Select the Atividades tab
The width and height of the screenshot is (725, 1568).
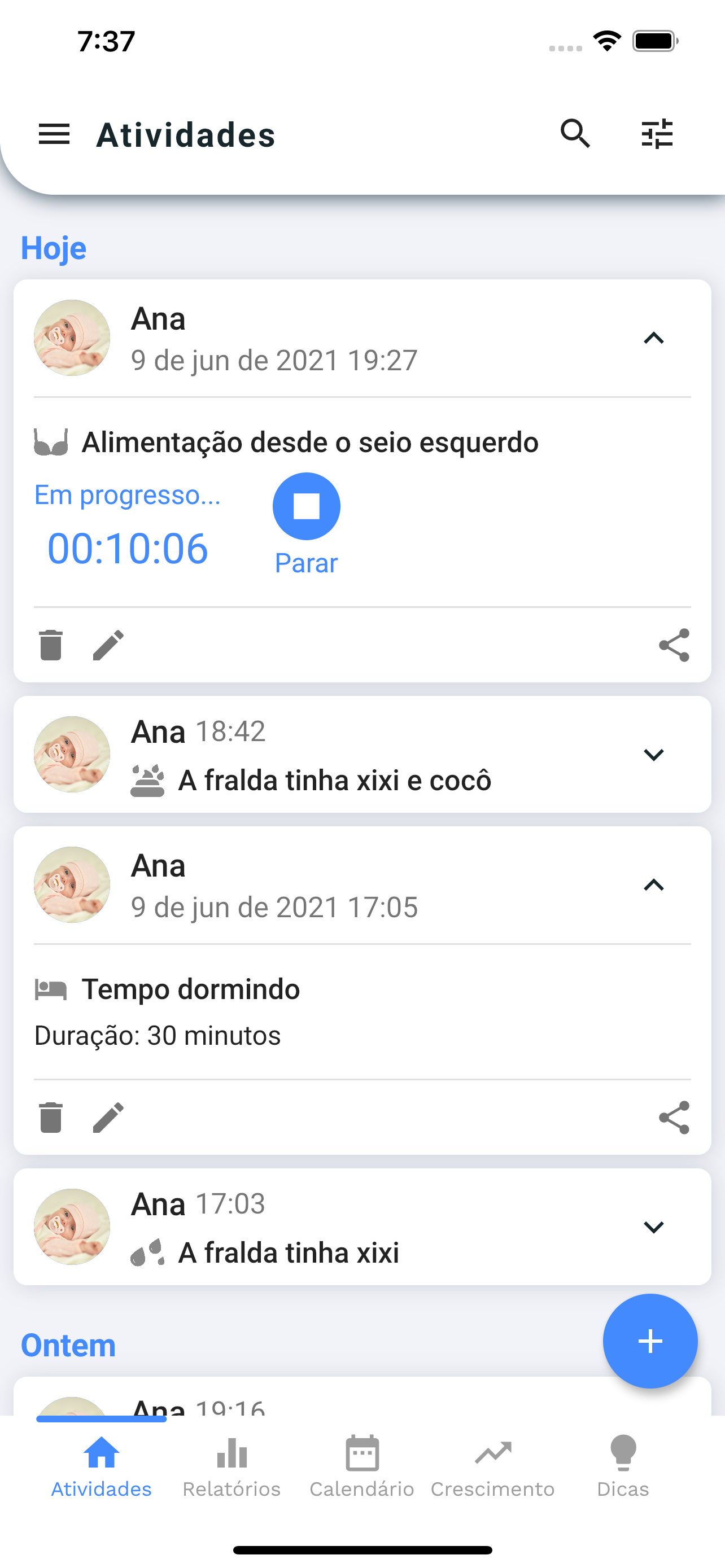point(101,1467)
